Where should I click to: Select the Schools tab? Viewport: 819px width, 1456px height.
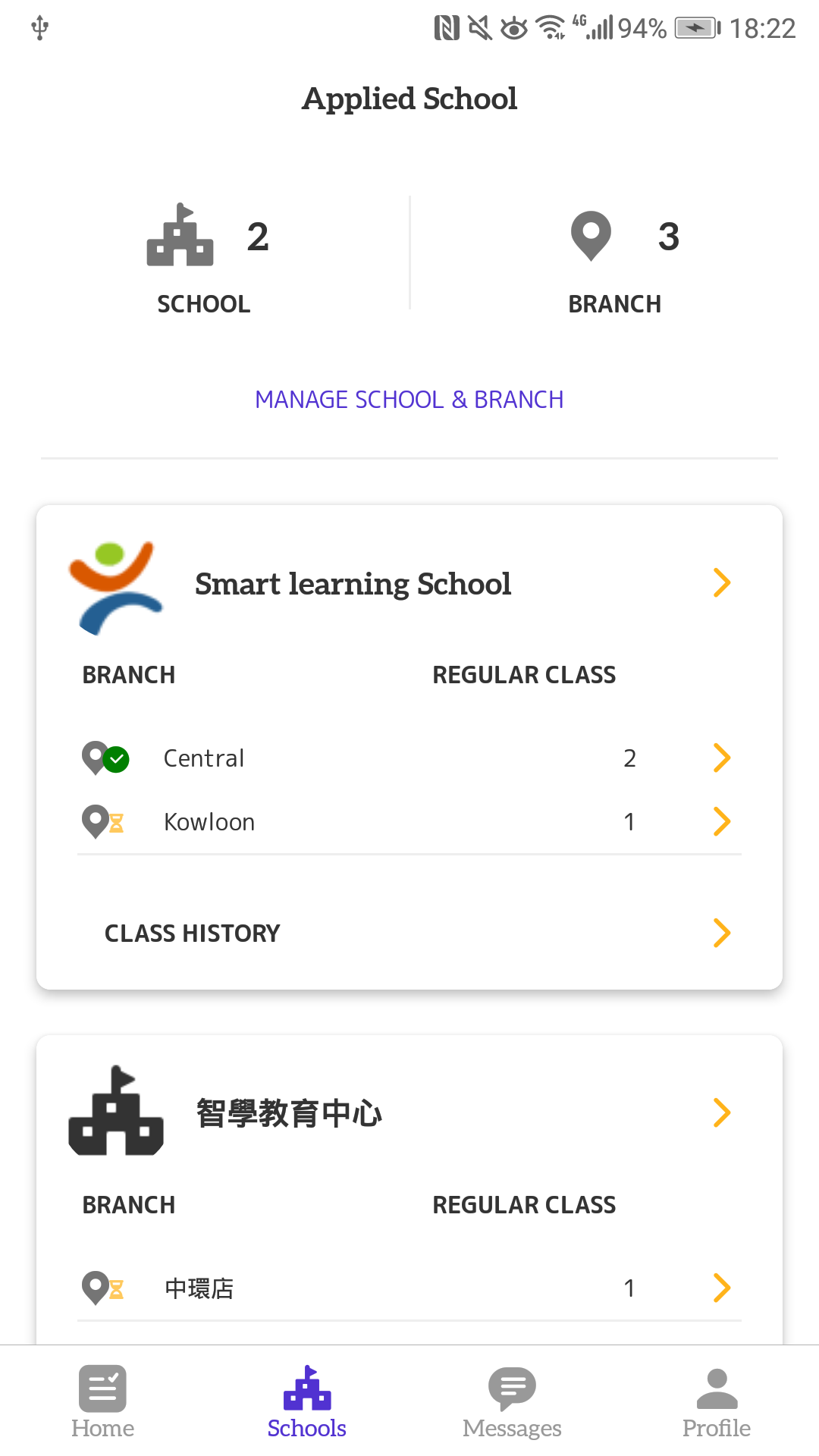[307, 1403]
